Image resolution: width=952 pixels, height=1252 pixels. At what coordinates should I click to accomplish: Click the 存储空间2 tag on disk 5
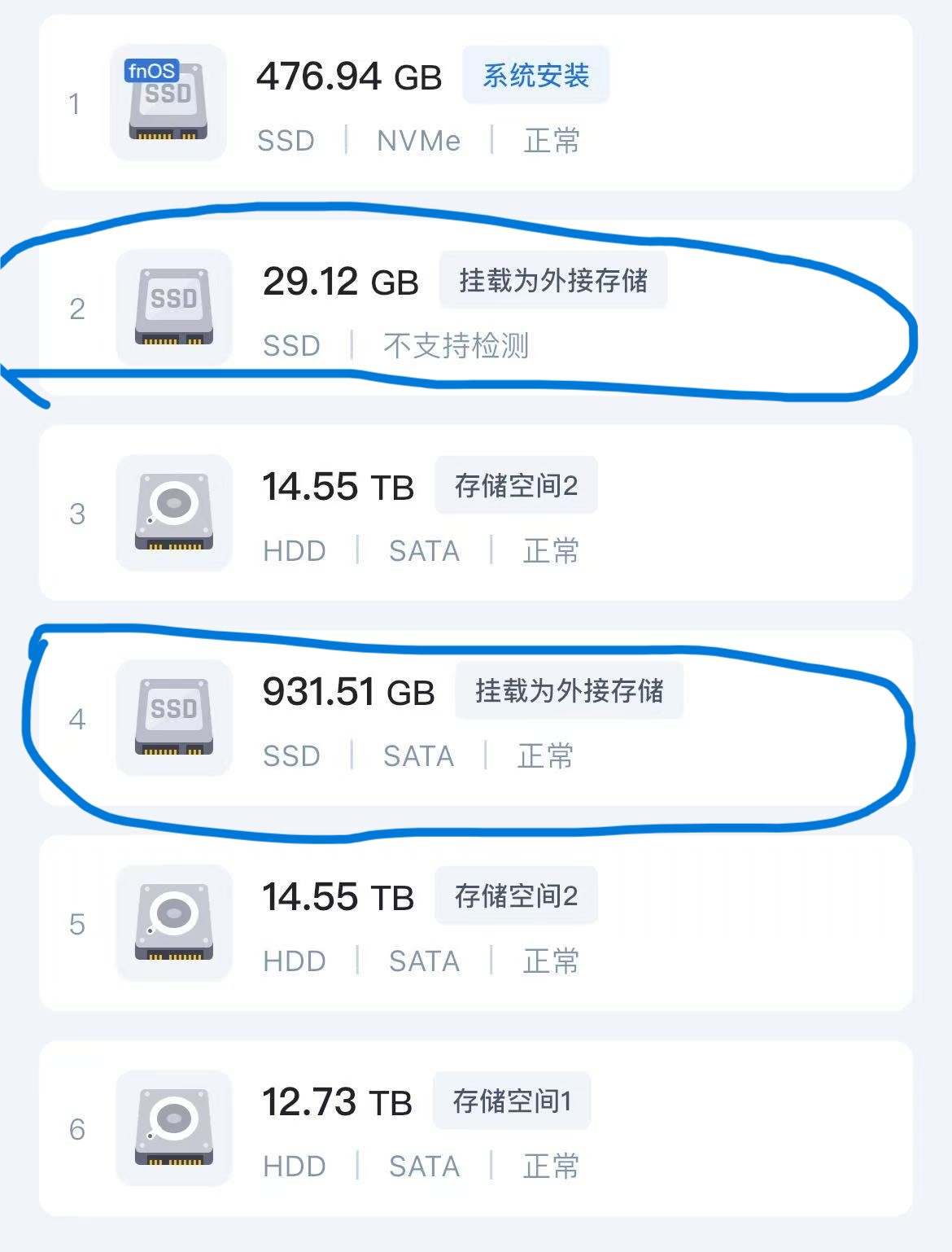(x=516, y=895)
